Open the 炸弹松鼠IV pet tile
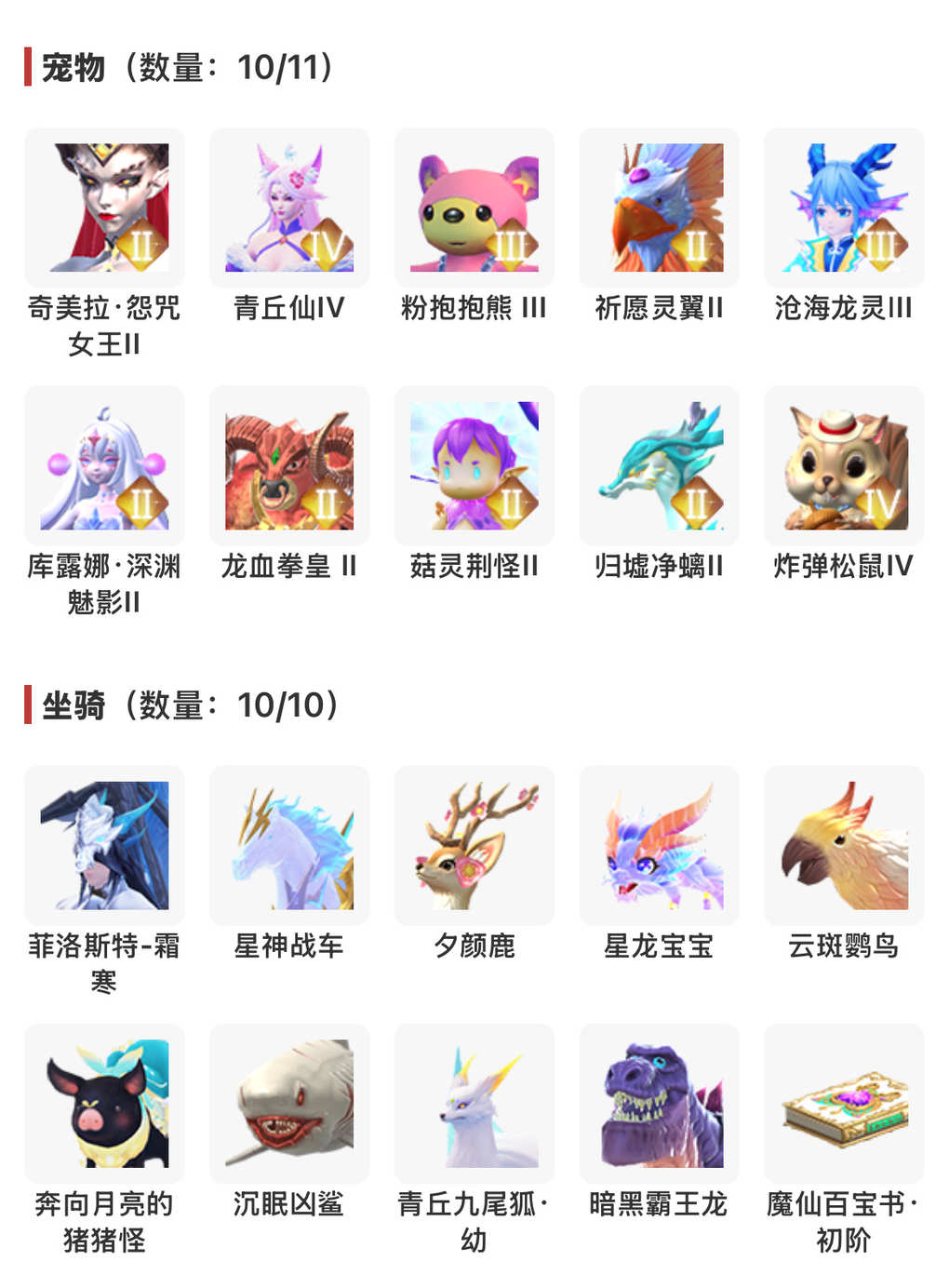The width and height of the screenshot is (949, 1288). tap(844, 465)
